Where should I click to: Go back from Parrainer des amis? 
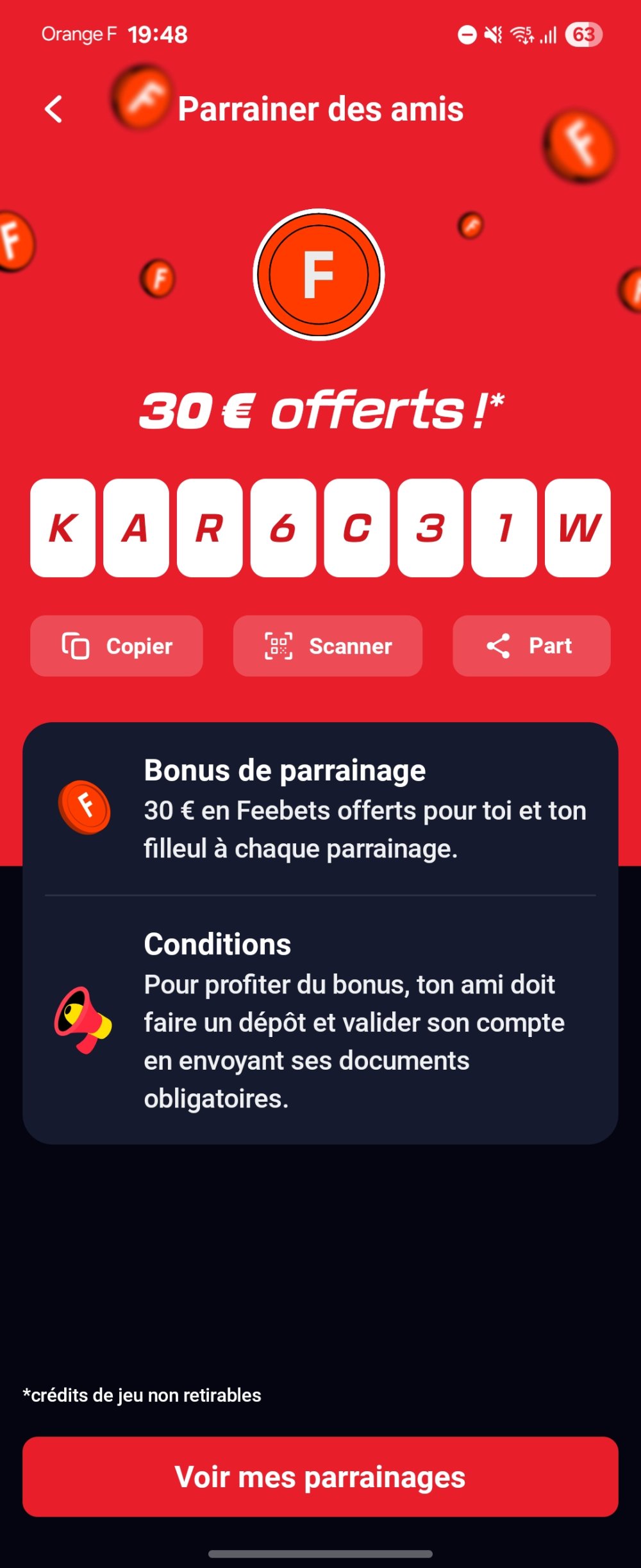[x=54, y=109]
